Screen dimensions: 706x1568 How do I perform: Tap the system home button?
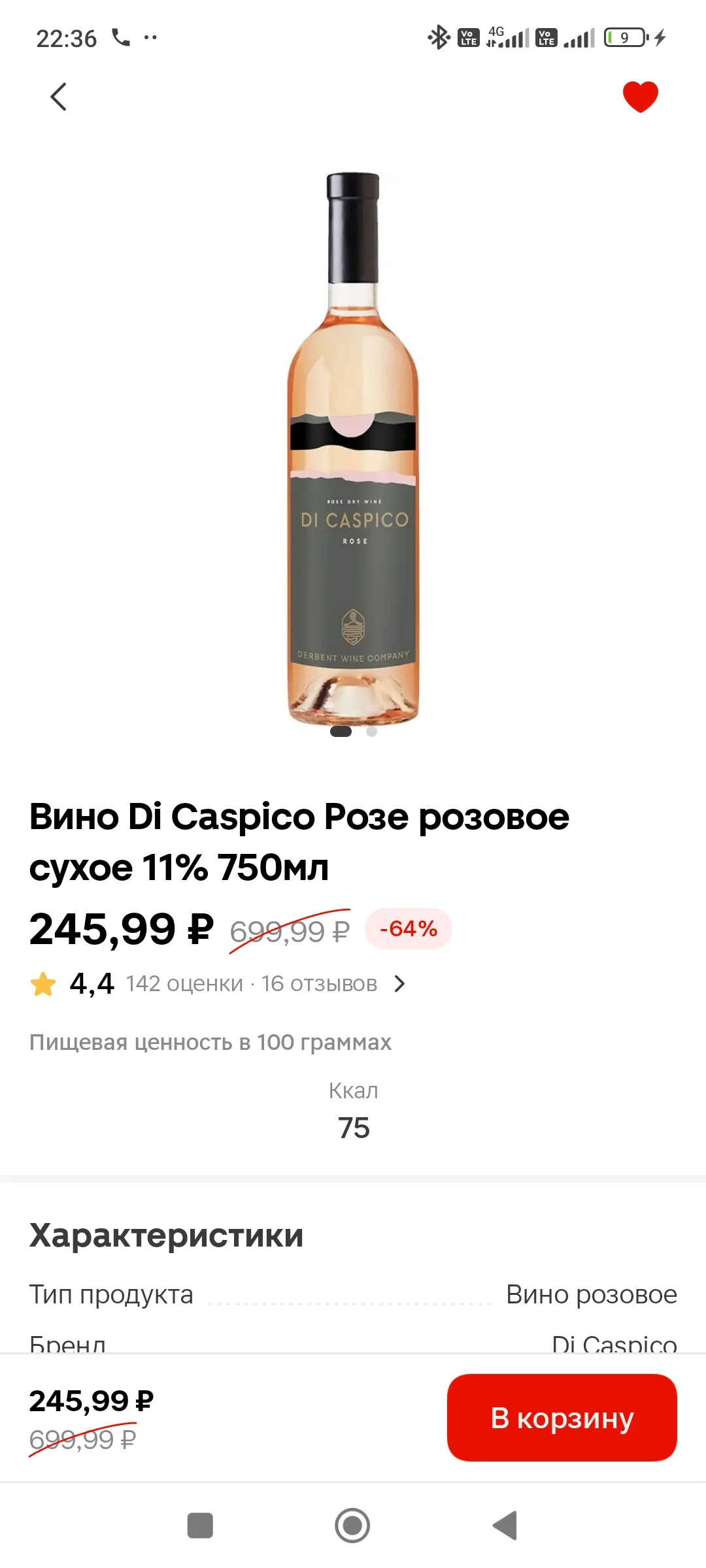352,1526
